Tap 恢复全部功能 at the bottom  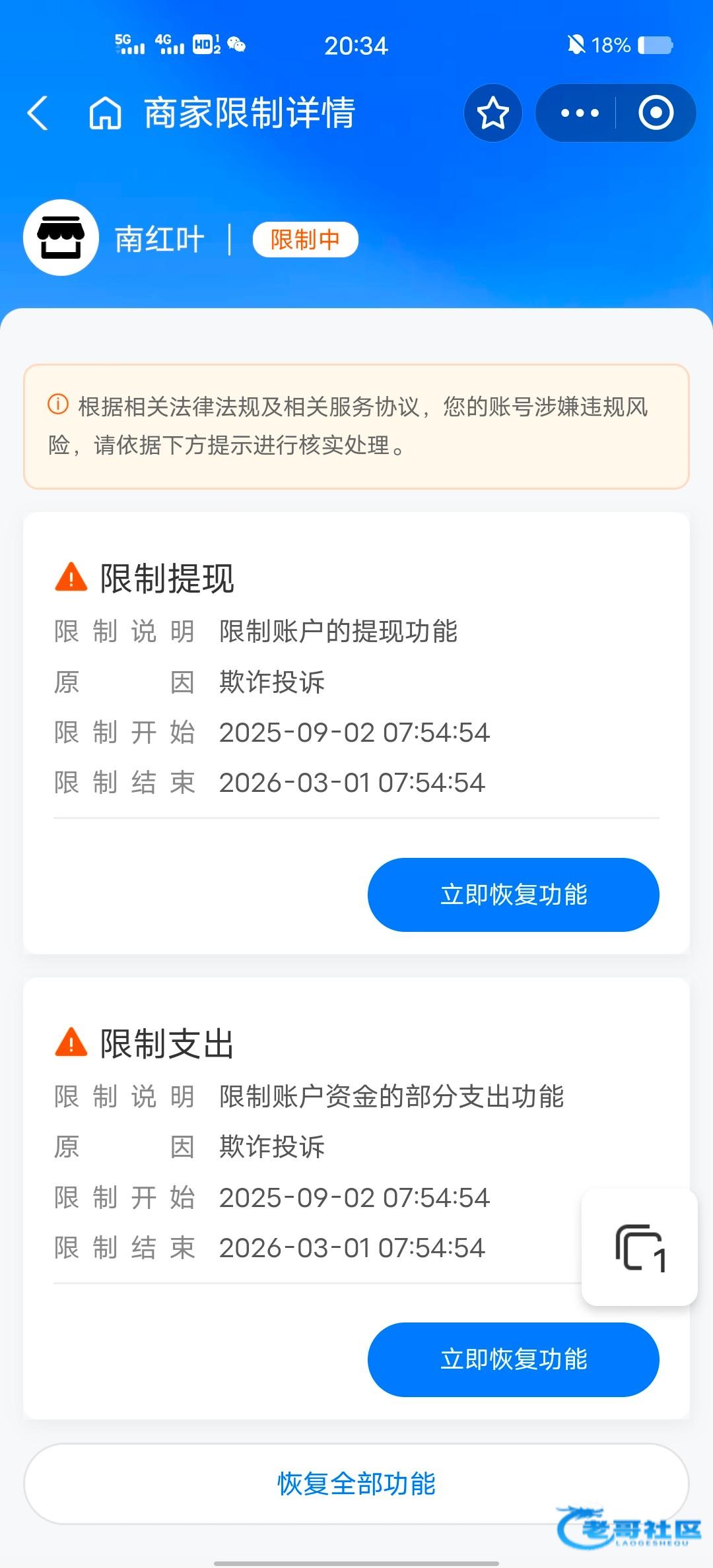click(x=356, y=1484)
